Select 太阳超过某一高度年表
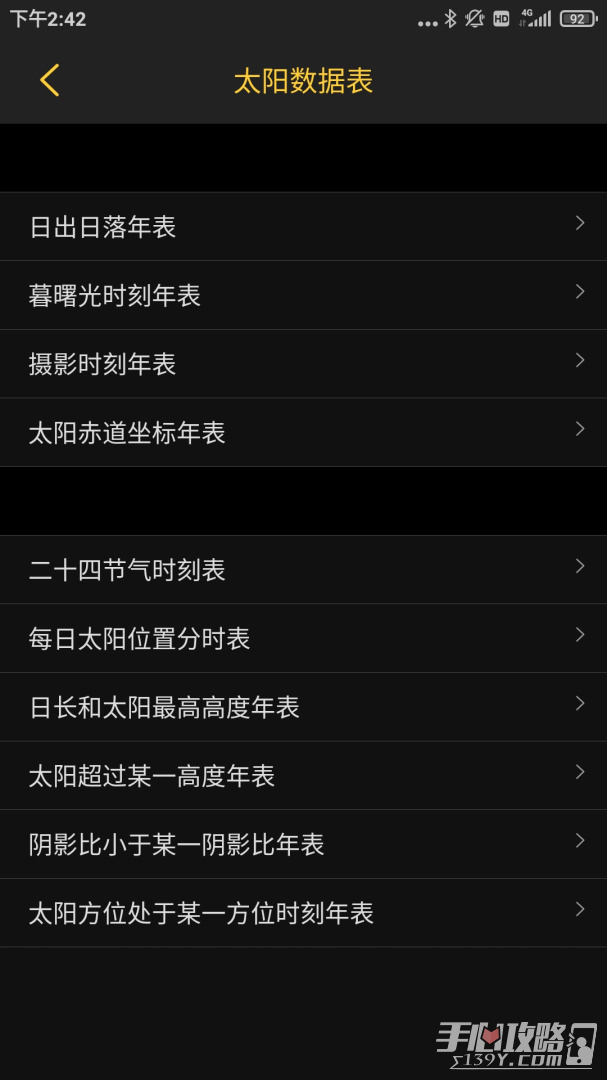 (303, 776)
